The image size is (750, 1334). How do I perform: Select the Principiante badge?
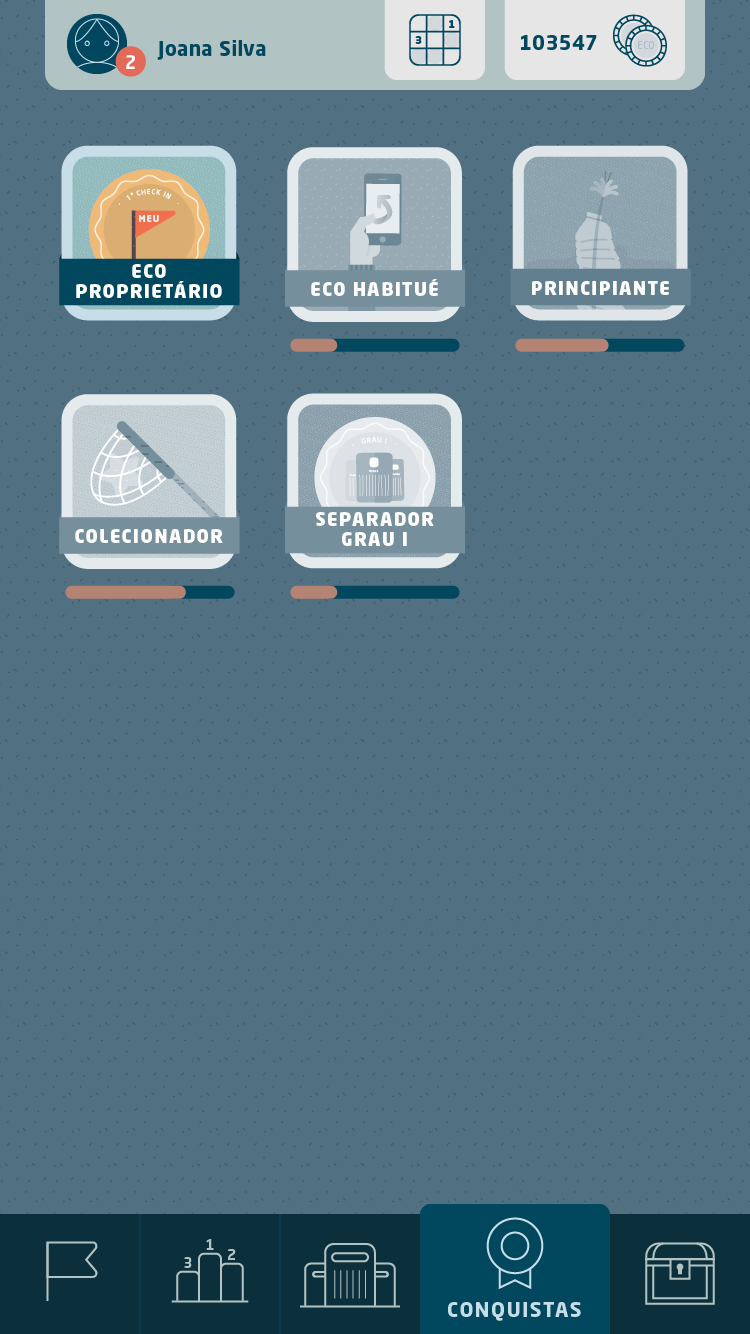tap(600, 233)
